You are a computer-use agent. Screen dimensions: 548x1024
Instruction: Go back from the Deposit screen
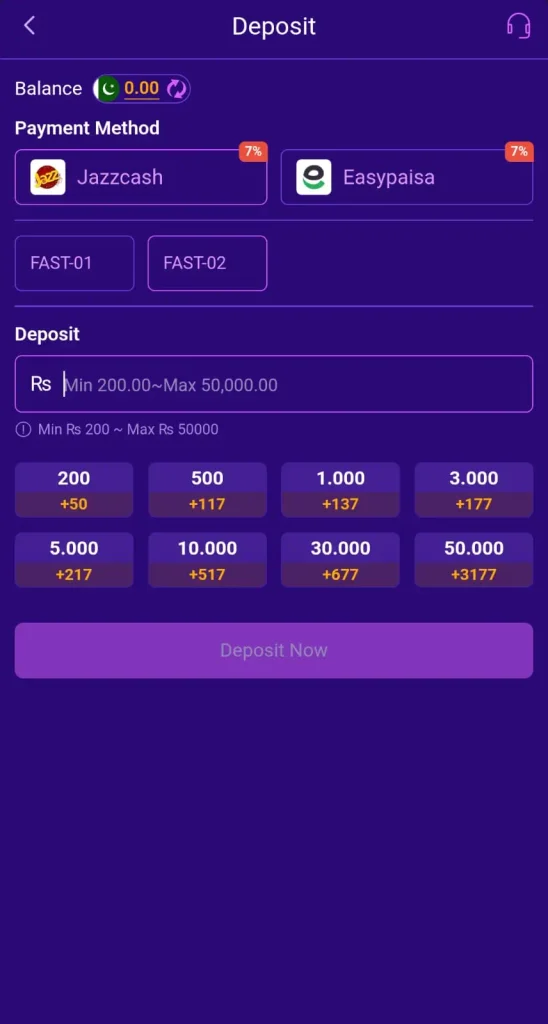pyautogui.click(x=29, y=26)
